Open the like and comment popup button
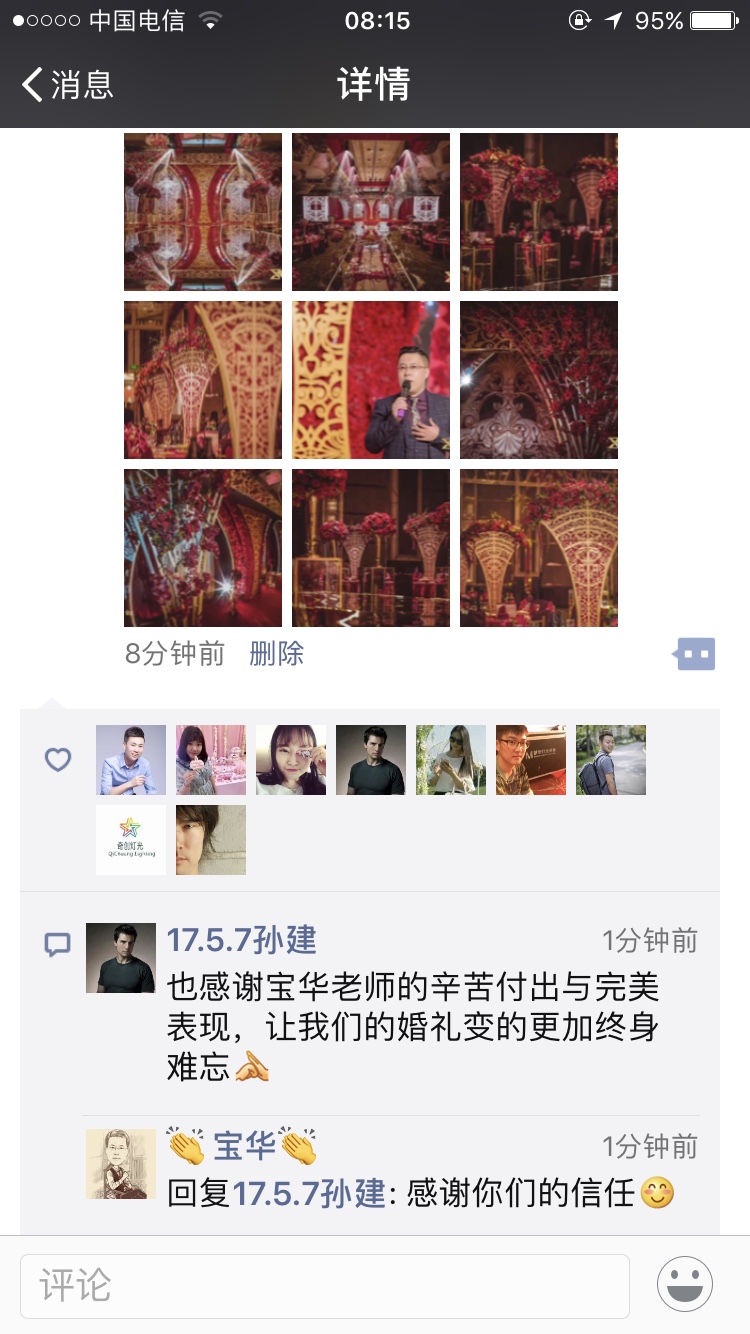750x1334 pixels. (694, 655)
